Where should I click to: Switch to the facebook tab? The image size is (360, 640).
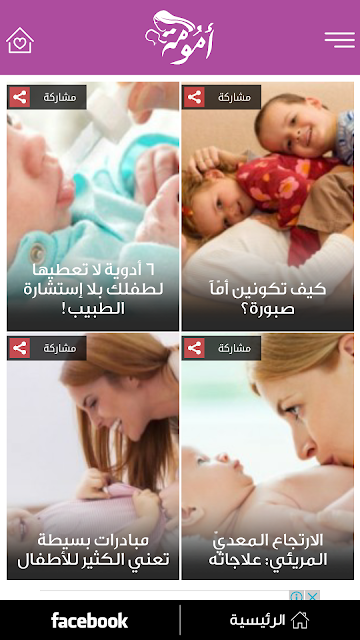(x=90, y=620)
